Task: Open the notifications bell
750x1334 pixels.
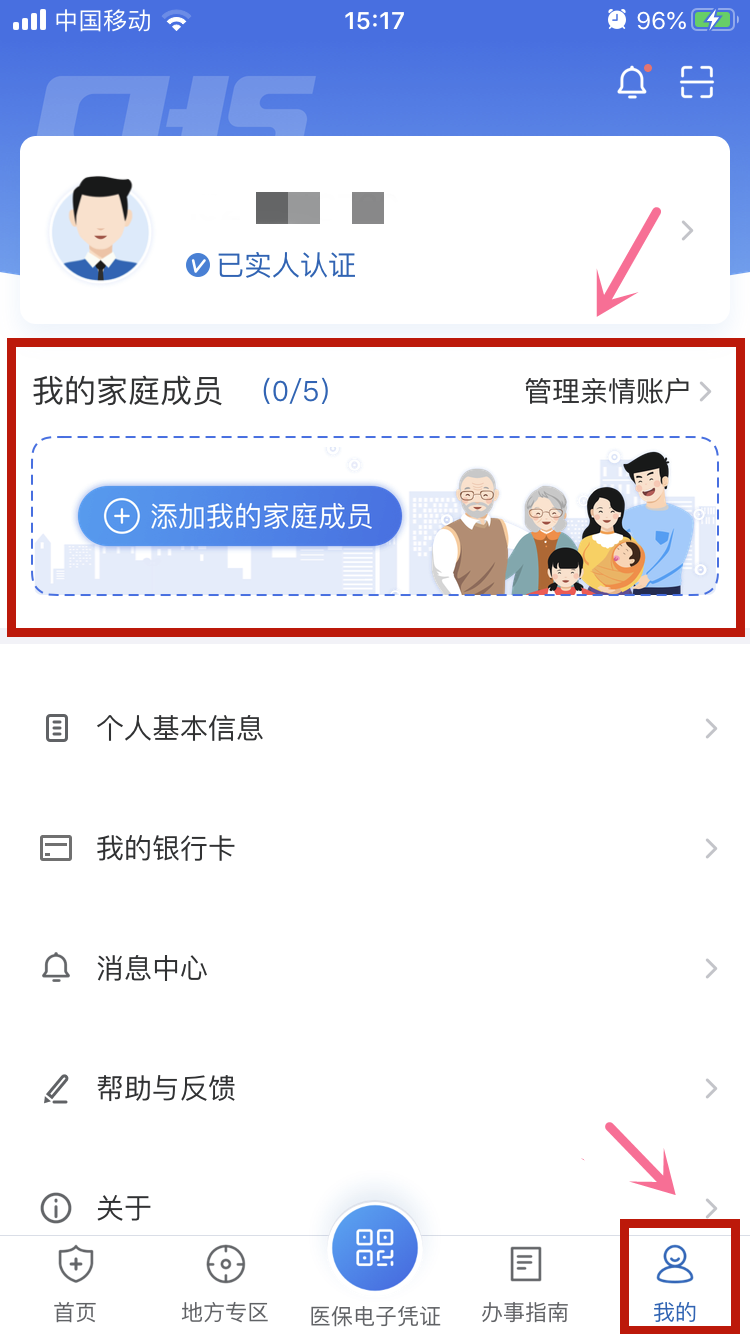Action: (x=631, y=82)
